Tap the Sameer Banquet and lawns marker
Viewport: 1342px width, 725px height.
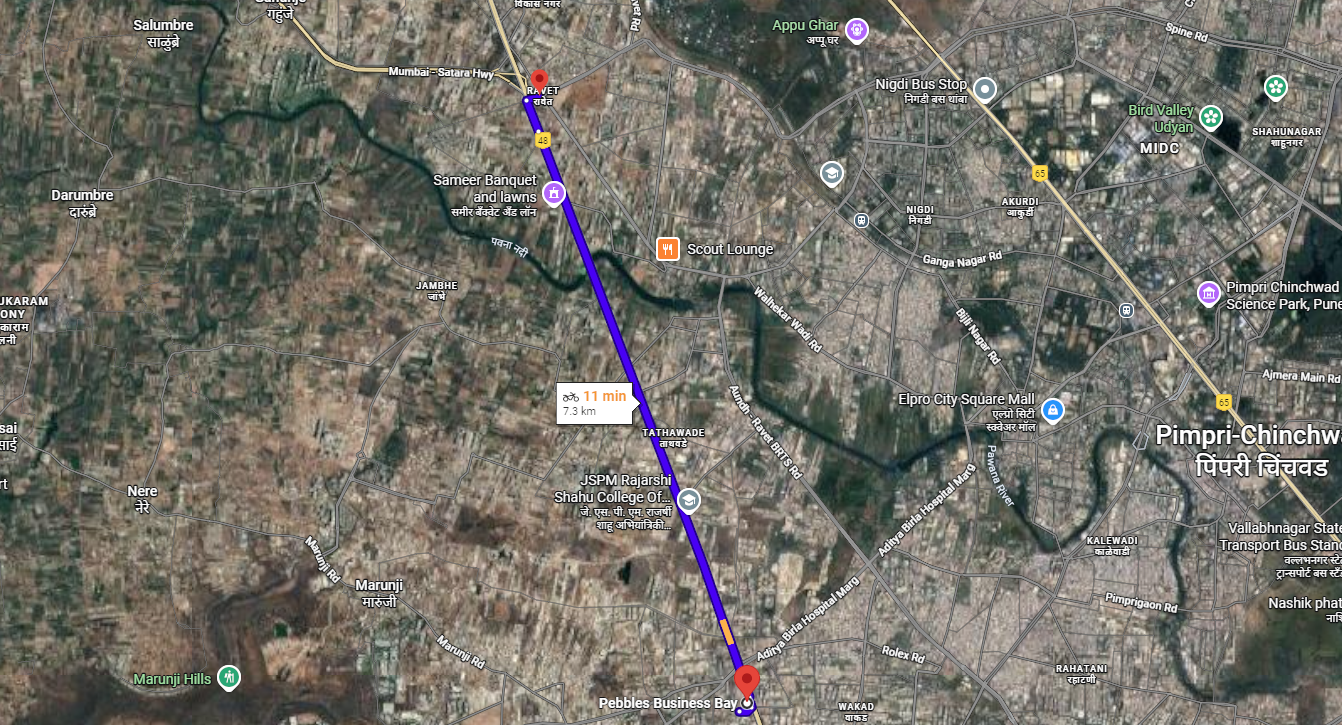553,191
